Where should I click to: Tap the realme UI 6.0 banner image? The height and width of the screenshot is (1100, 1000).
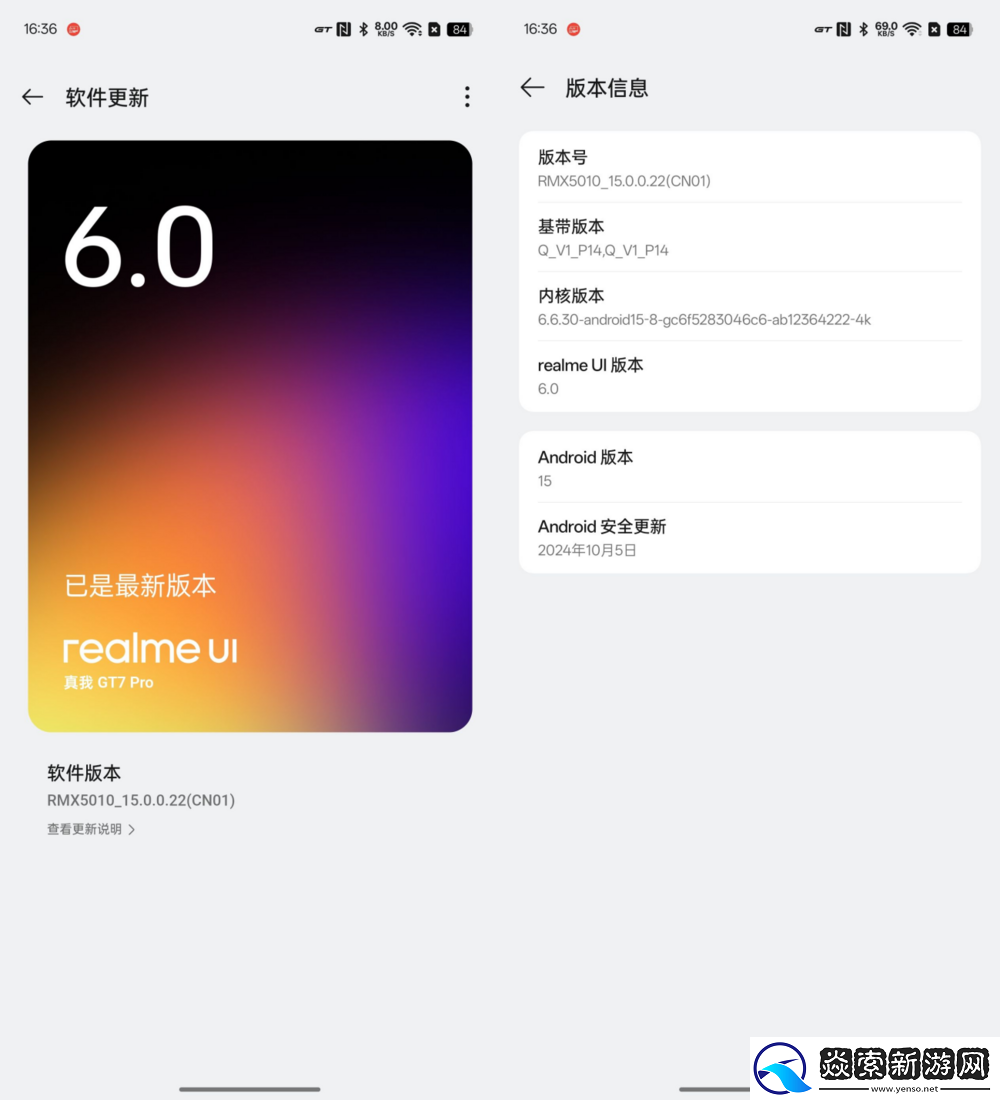tap(249, 434)
